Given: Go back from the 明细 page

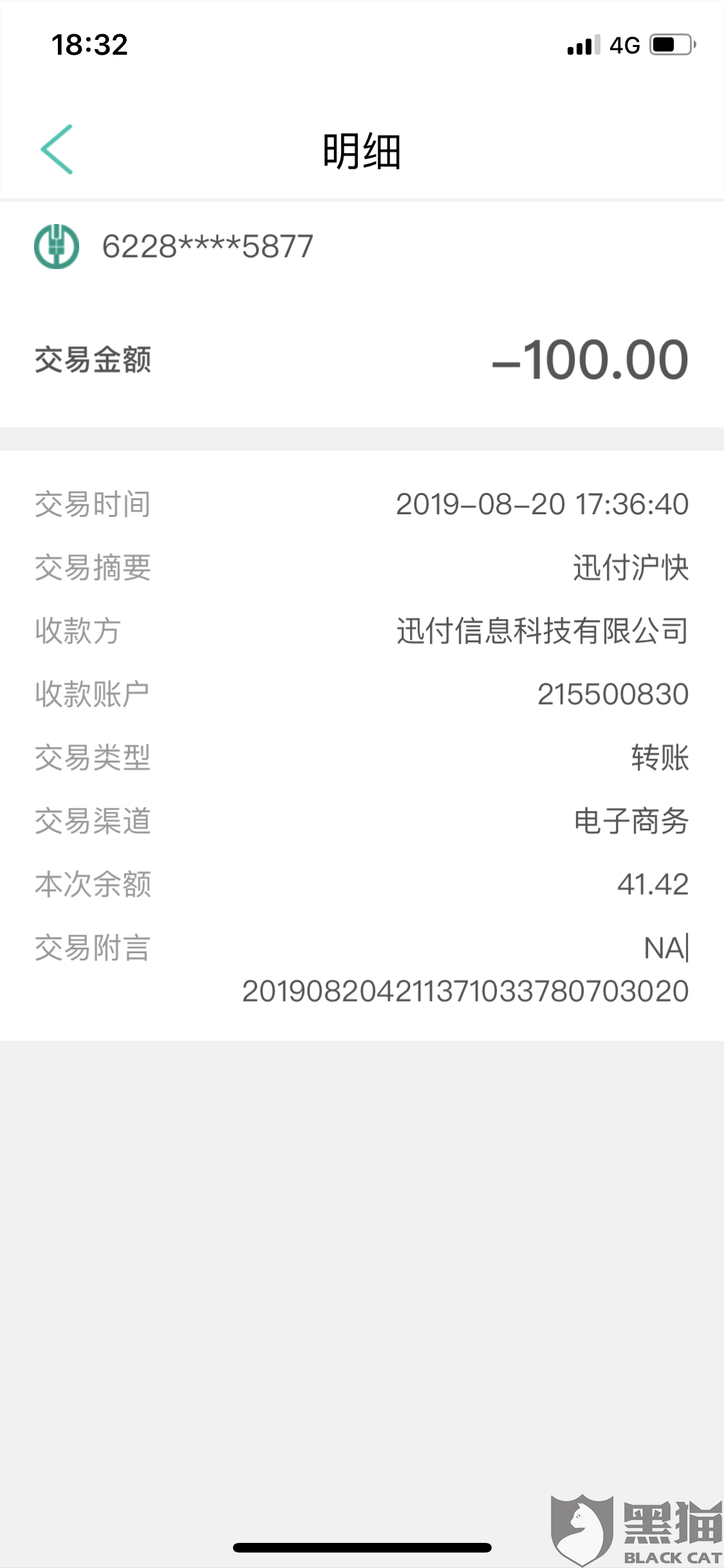Looking at the screenshot, I should (x=57, y=149).
